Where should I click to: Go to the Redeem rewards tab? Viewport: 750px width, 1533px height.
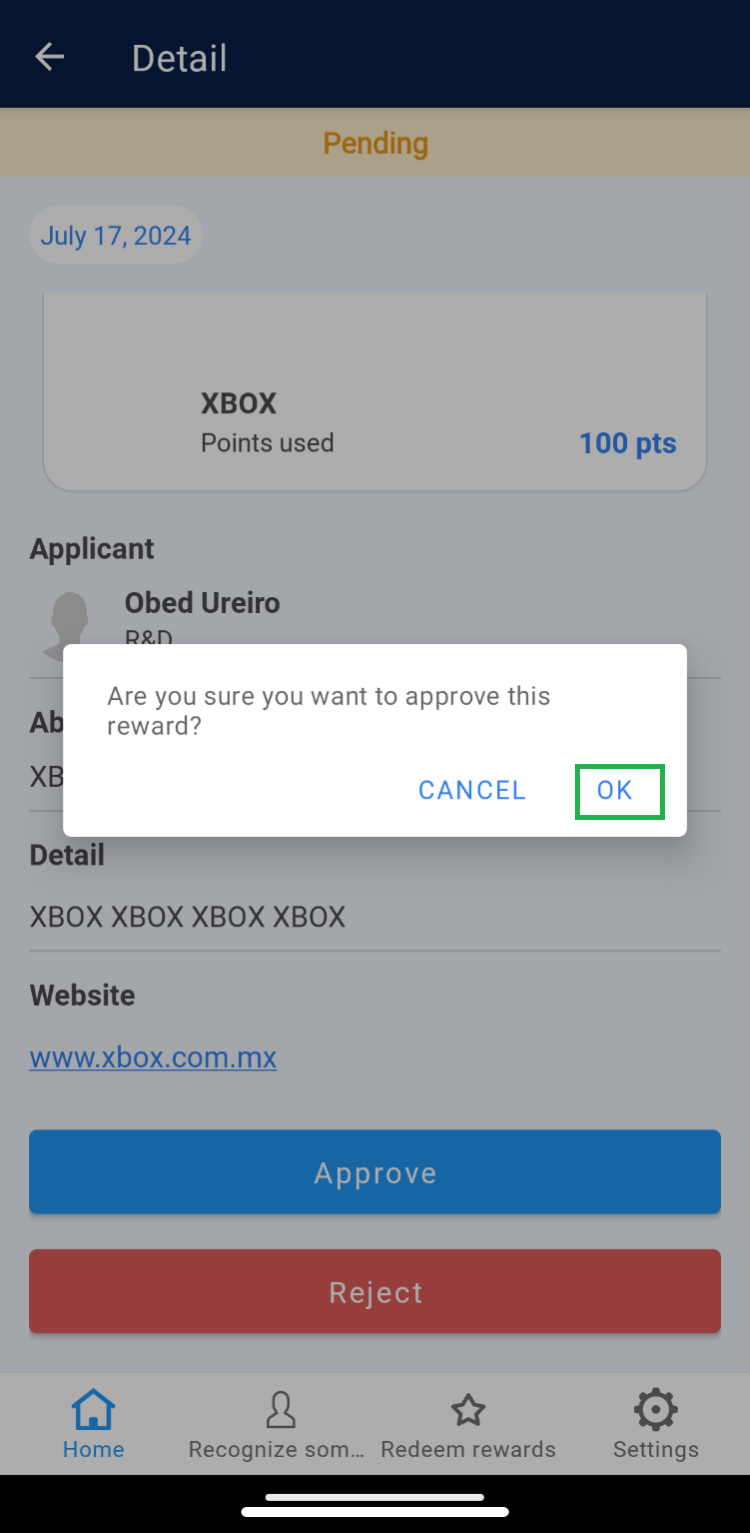(468, 1425)
